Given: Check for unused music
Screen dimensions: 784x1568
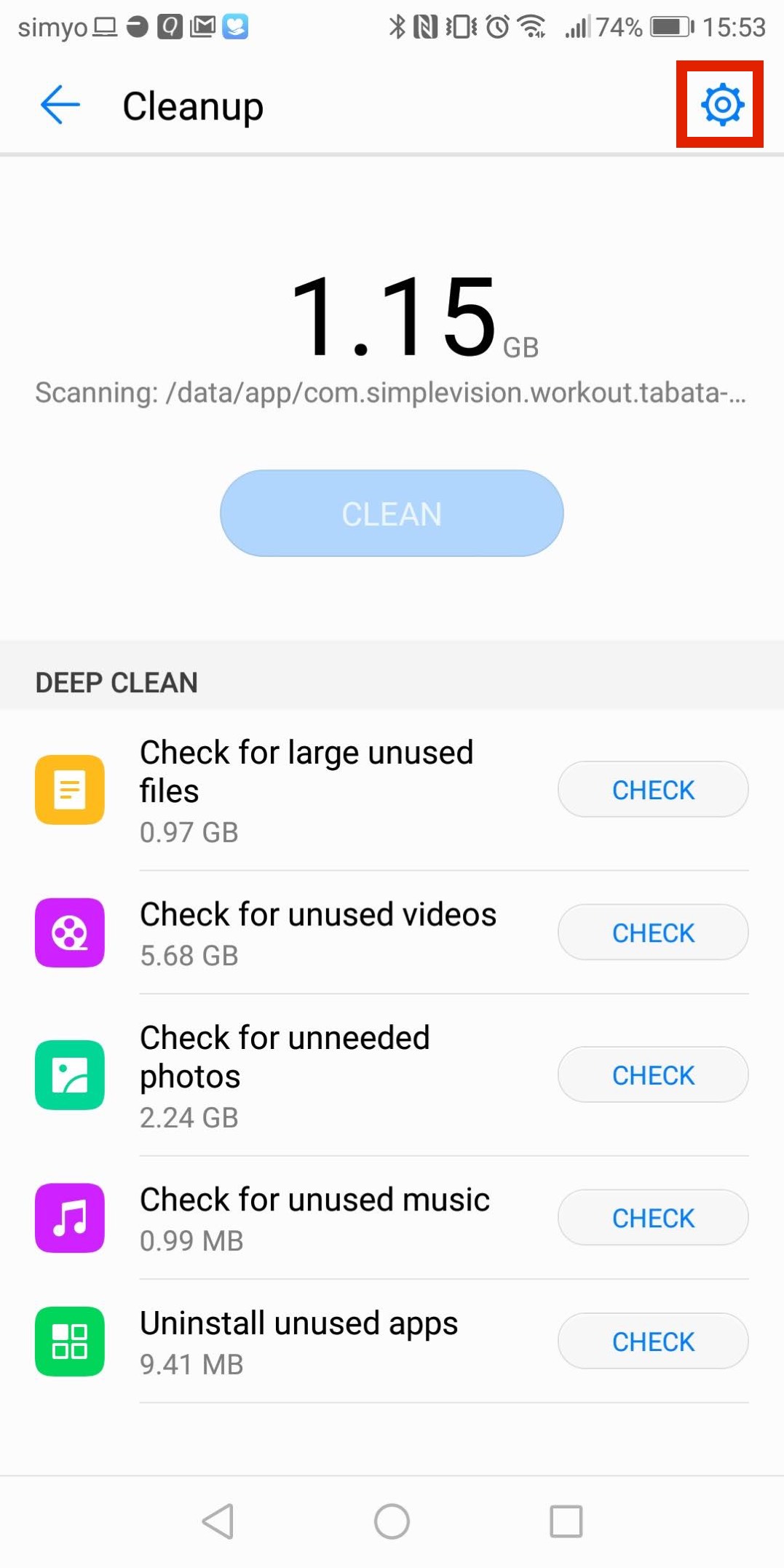Looking at the screenshot, I should click(x=652, y=1218).
